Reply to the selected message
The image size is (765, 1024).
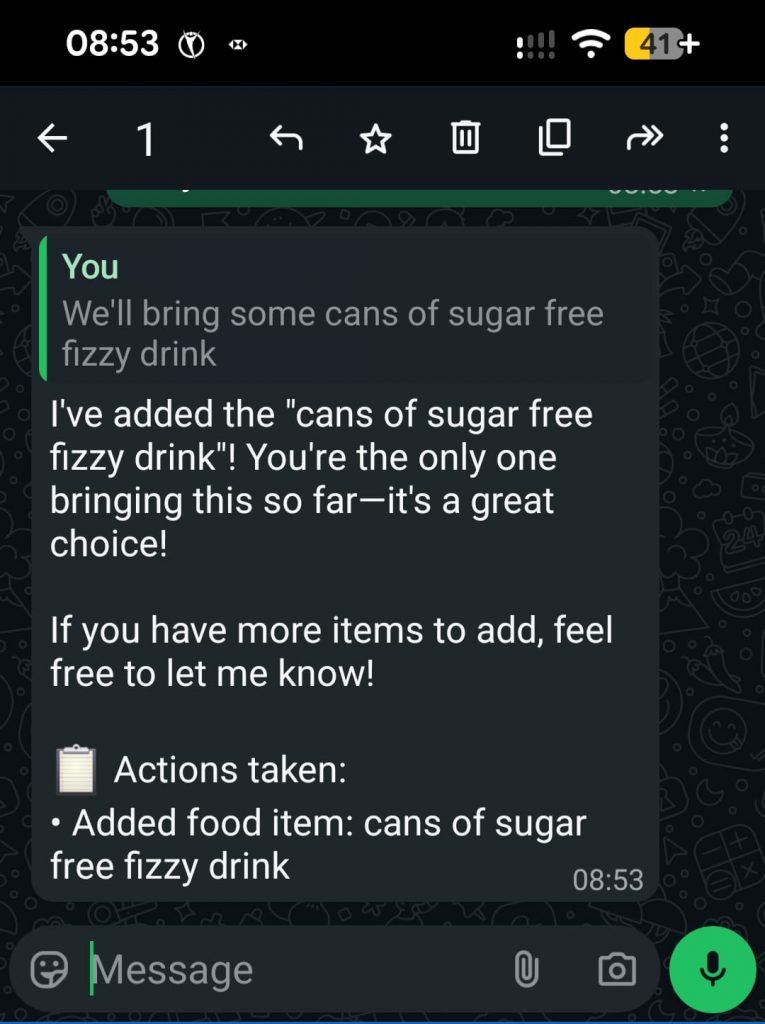click(x=286, y=138)
